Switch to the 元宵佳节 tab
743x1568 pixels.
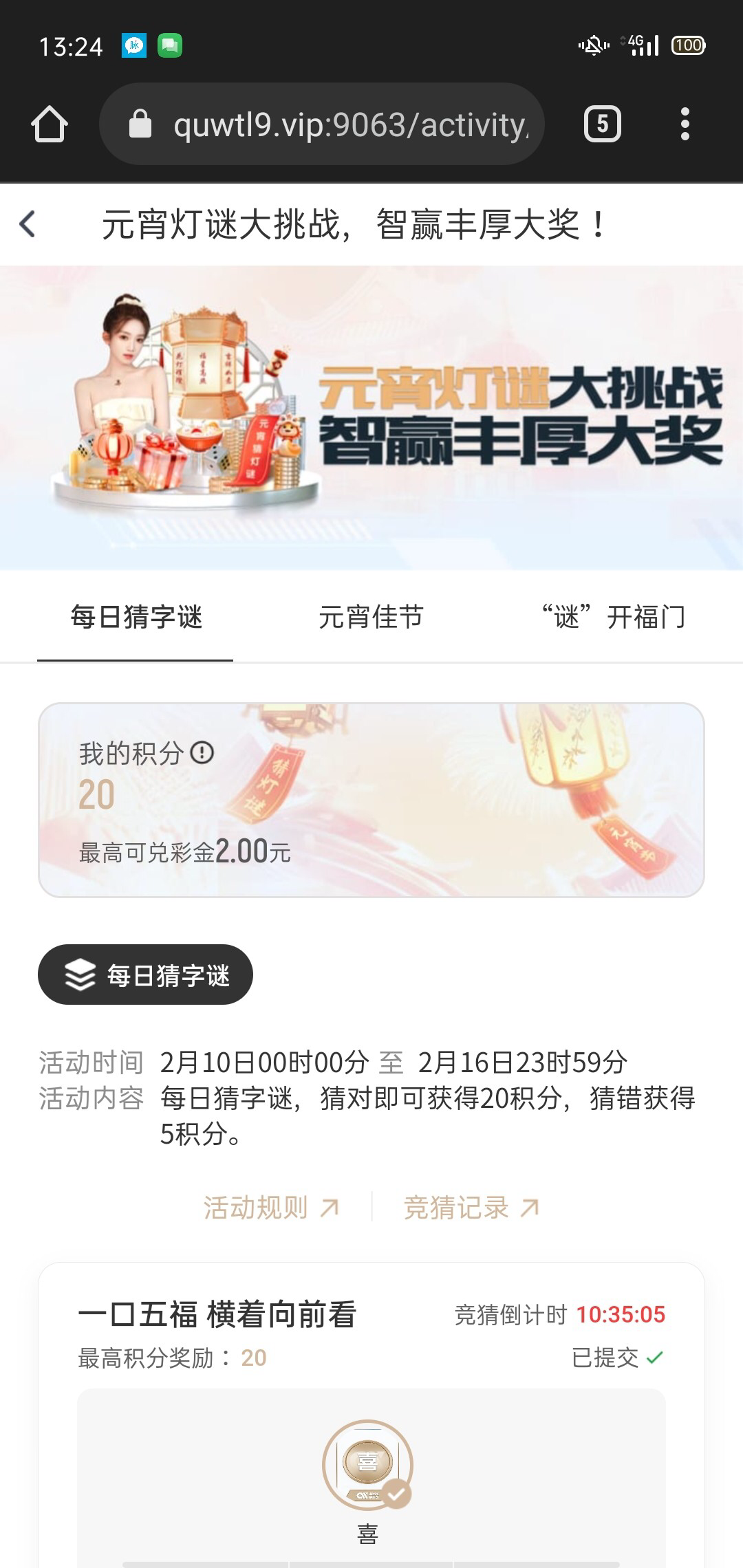[371, 617]
